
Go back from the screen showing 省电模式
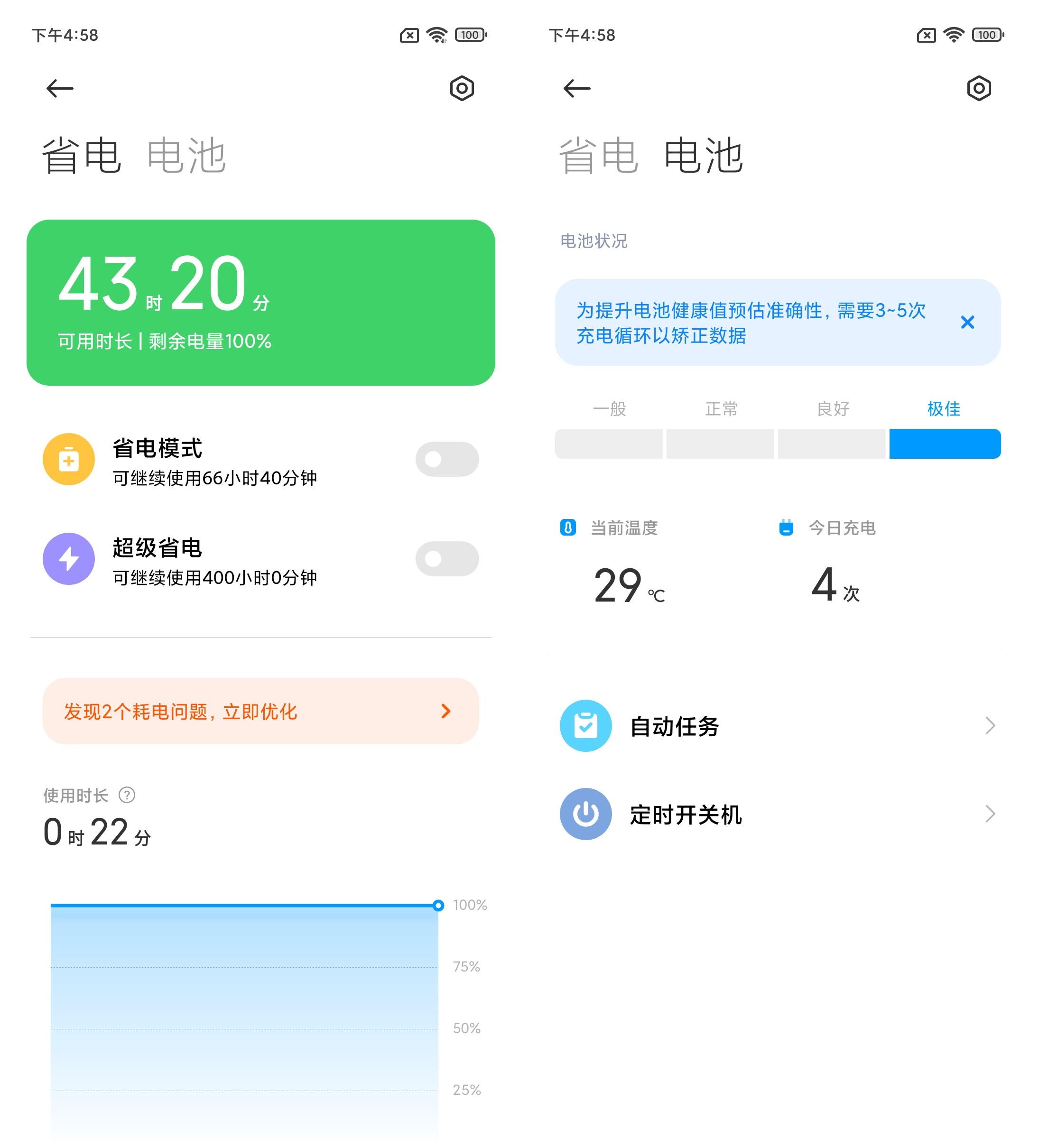[x=60, y=88]
